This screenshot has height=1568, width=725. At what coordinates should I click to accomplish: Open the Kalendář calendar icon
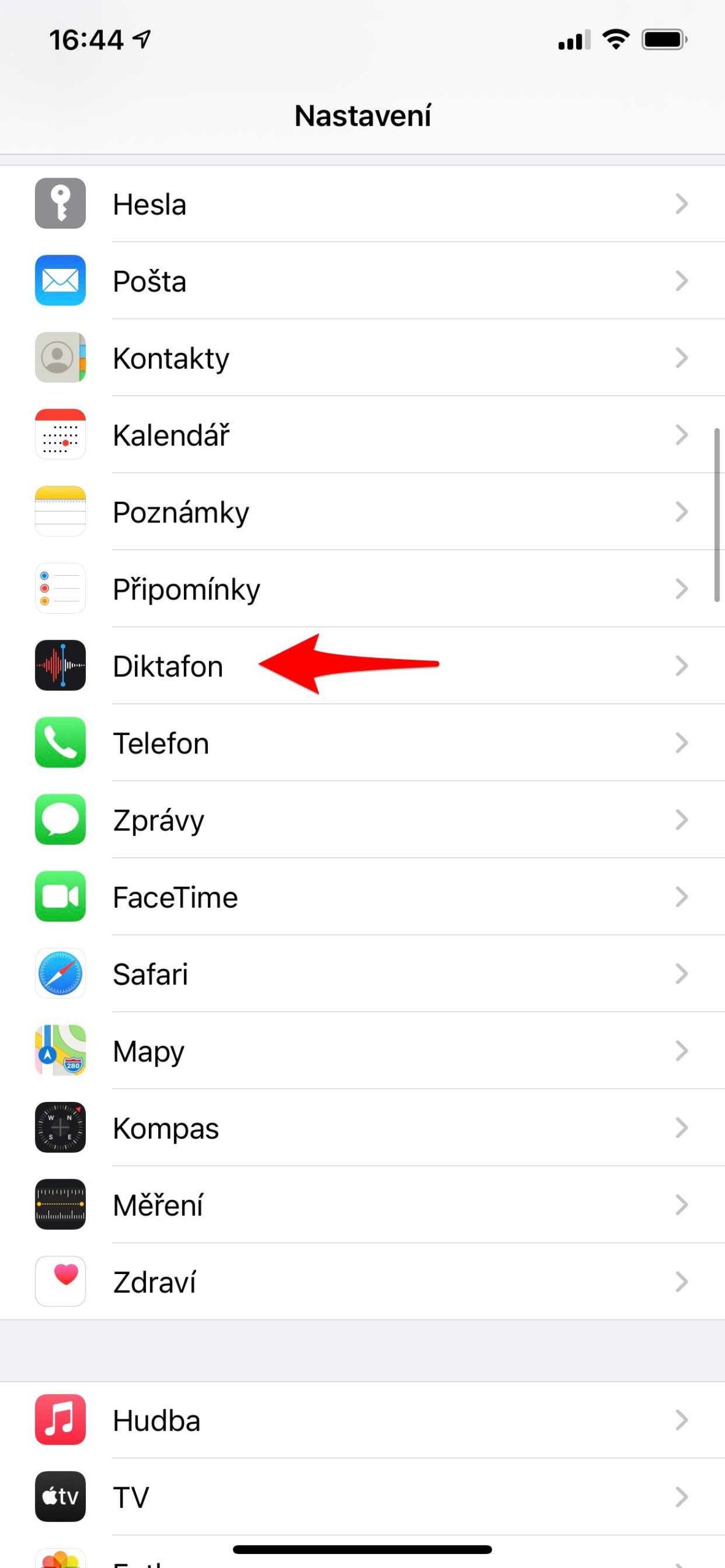(x=60, y=435)
